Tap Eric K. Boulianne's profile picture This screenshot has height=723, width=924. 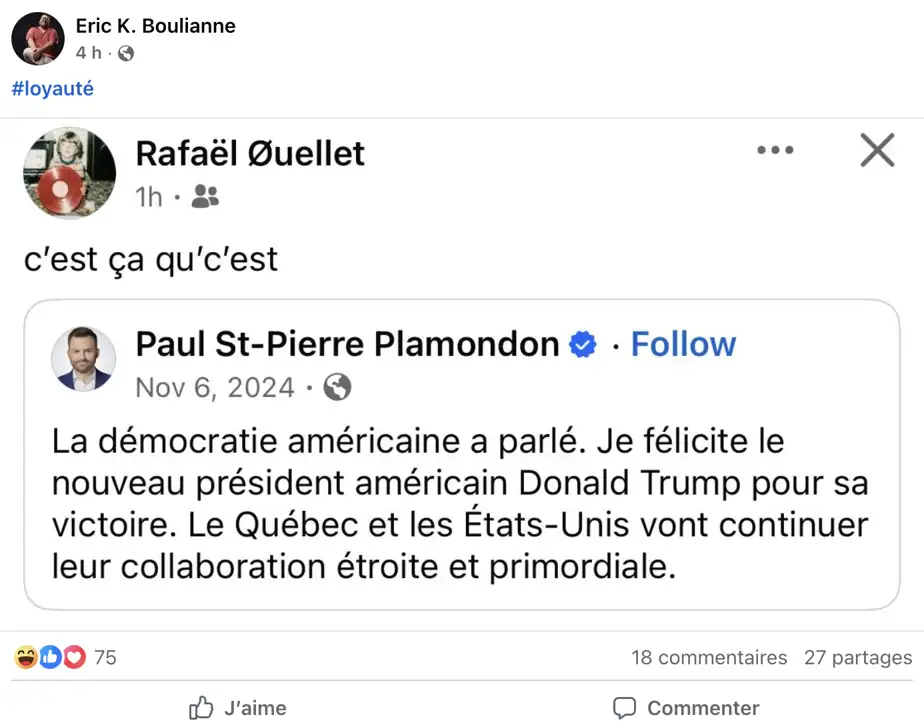click(x=38, y=39)
